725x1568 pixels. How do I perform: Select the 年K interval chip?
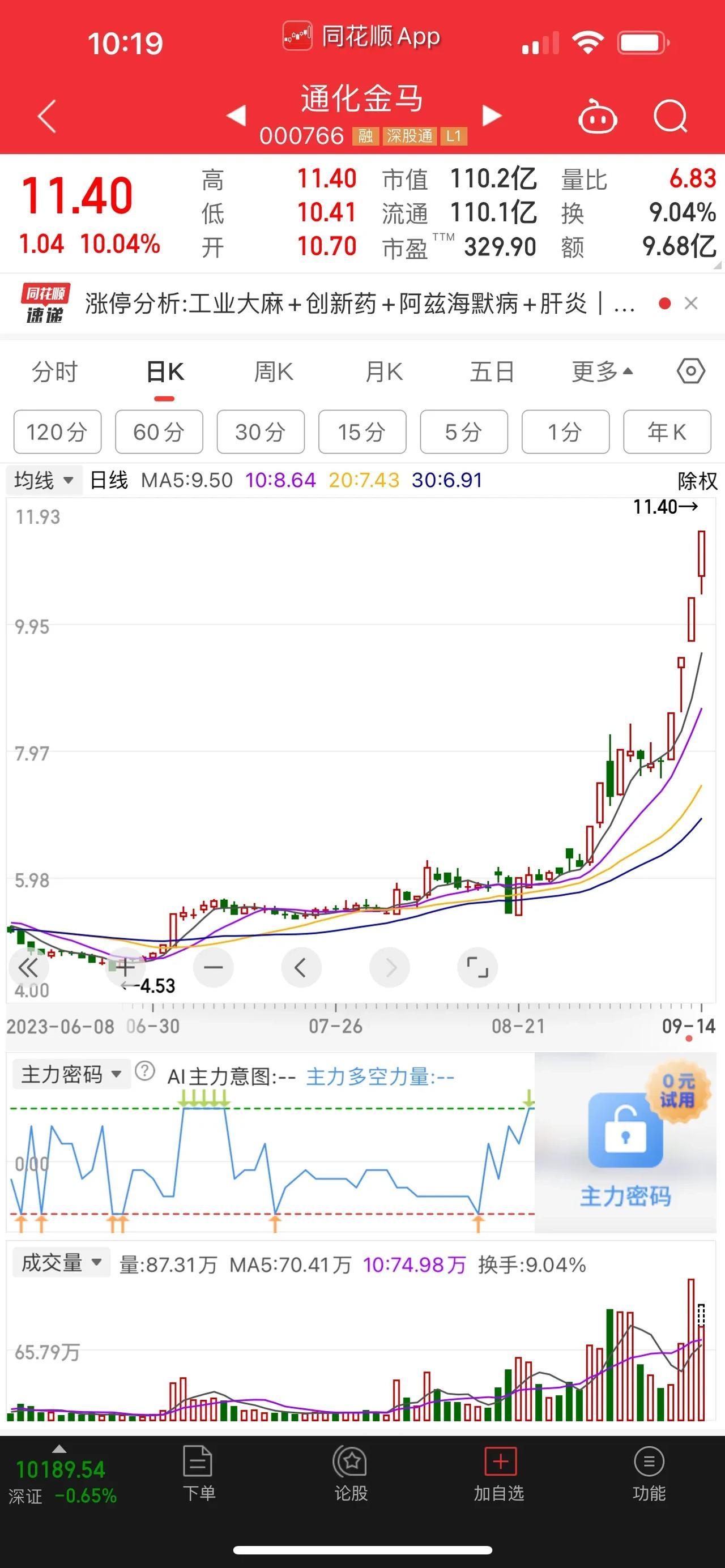pos(667,432)
